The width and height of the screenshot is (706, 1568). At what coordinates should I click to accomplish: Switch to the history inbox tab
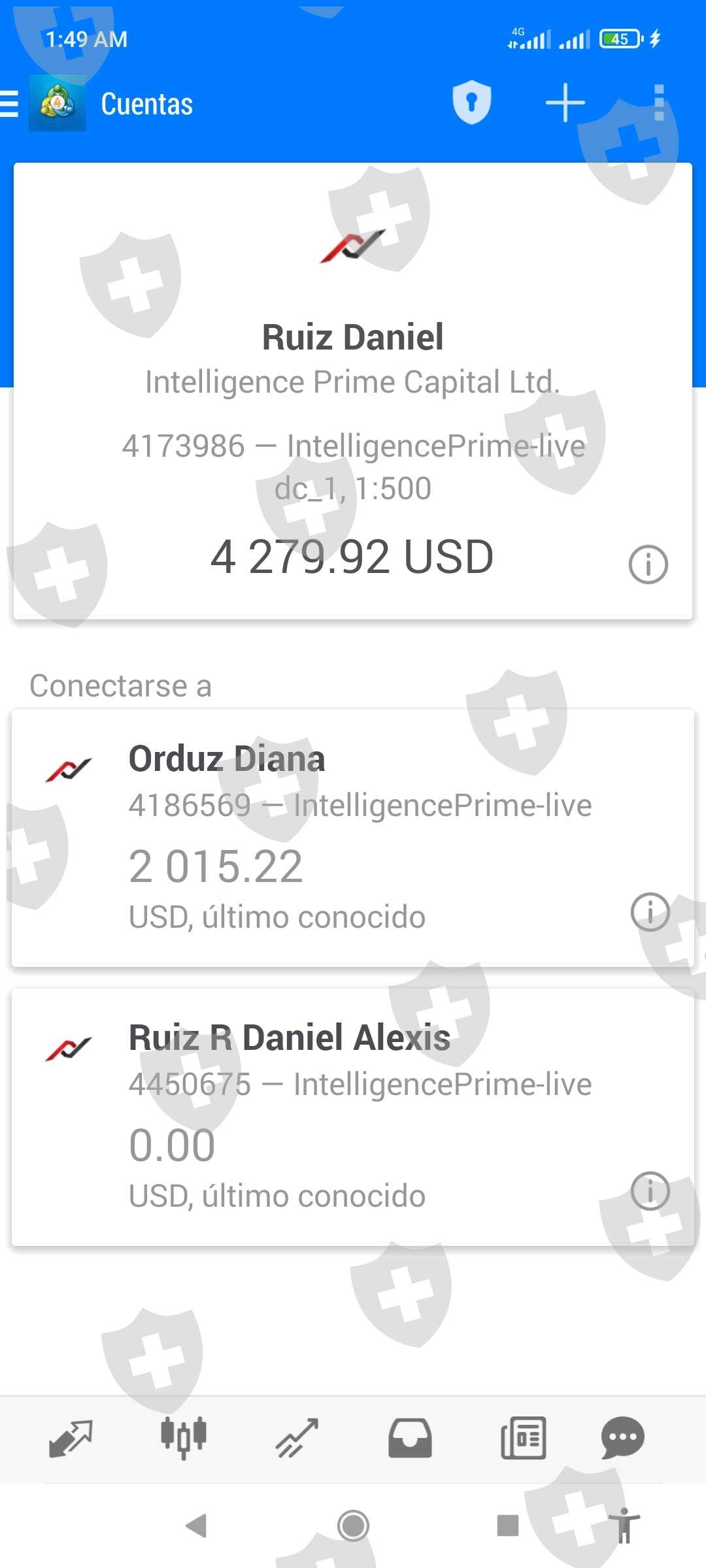point(410,1438)
